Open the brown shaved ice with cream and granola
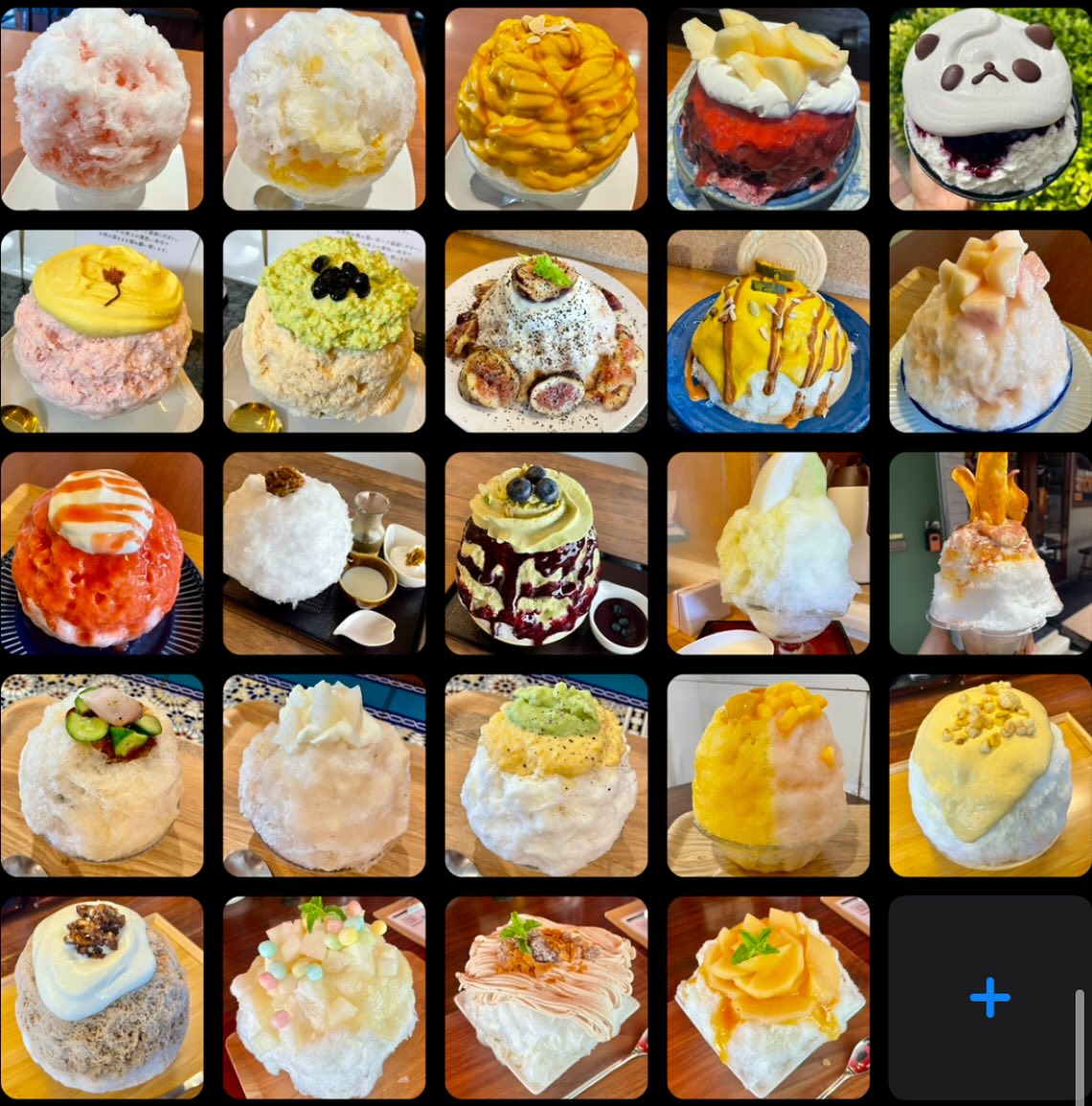This screenshot has height=1106, width=1092. 102,997
